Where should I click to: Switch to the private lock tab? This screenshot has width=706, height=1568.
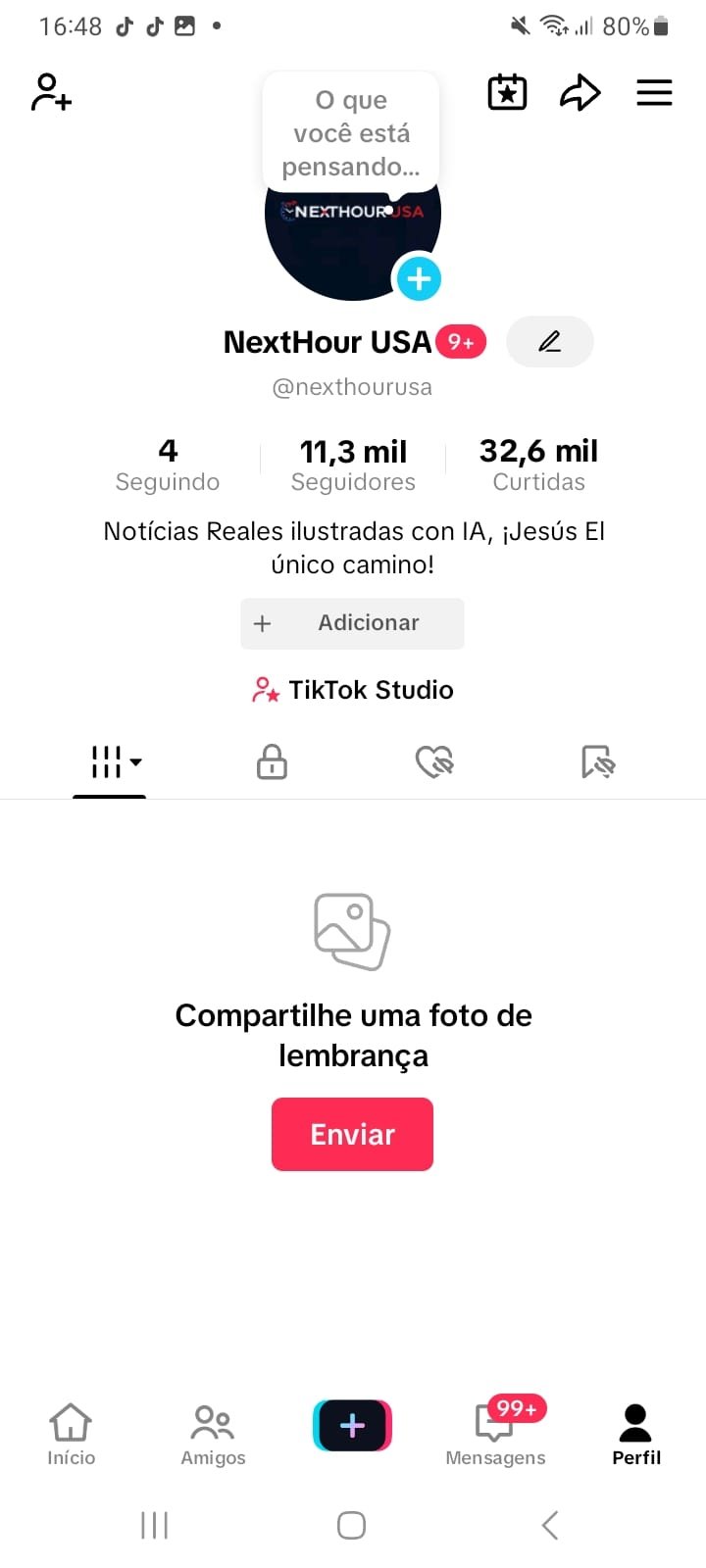tap(272, 761)
